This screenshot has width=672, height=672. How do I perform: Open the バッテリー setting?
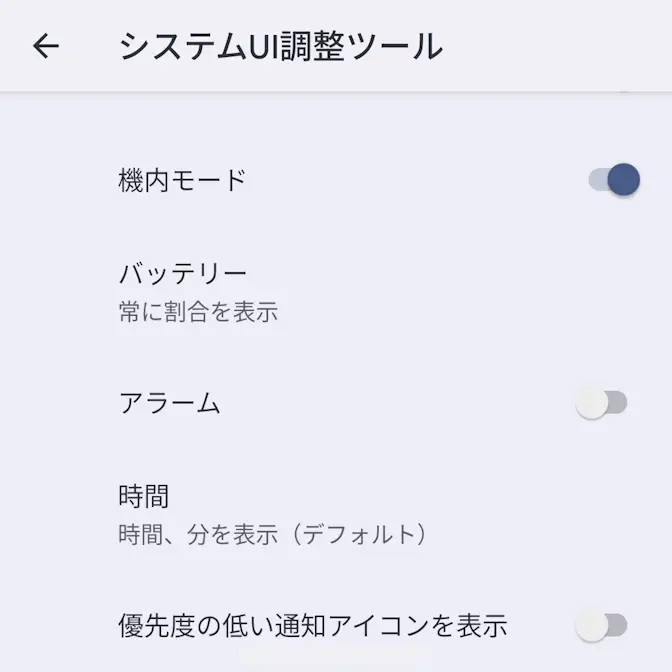coord(198,291)
